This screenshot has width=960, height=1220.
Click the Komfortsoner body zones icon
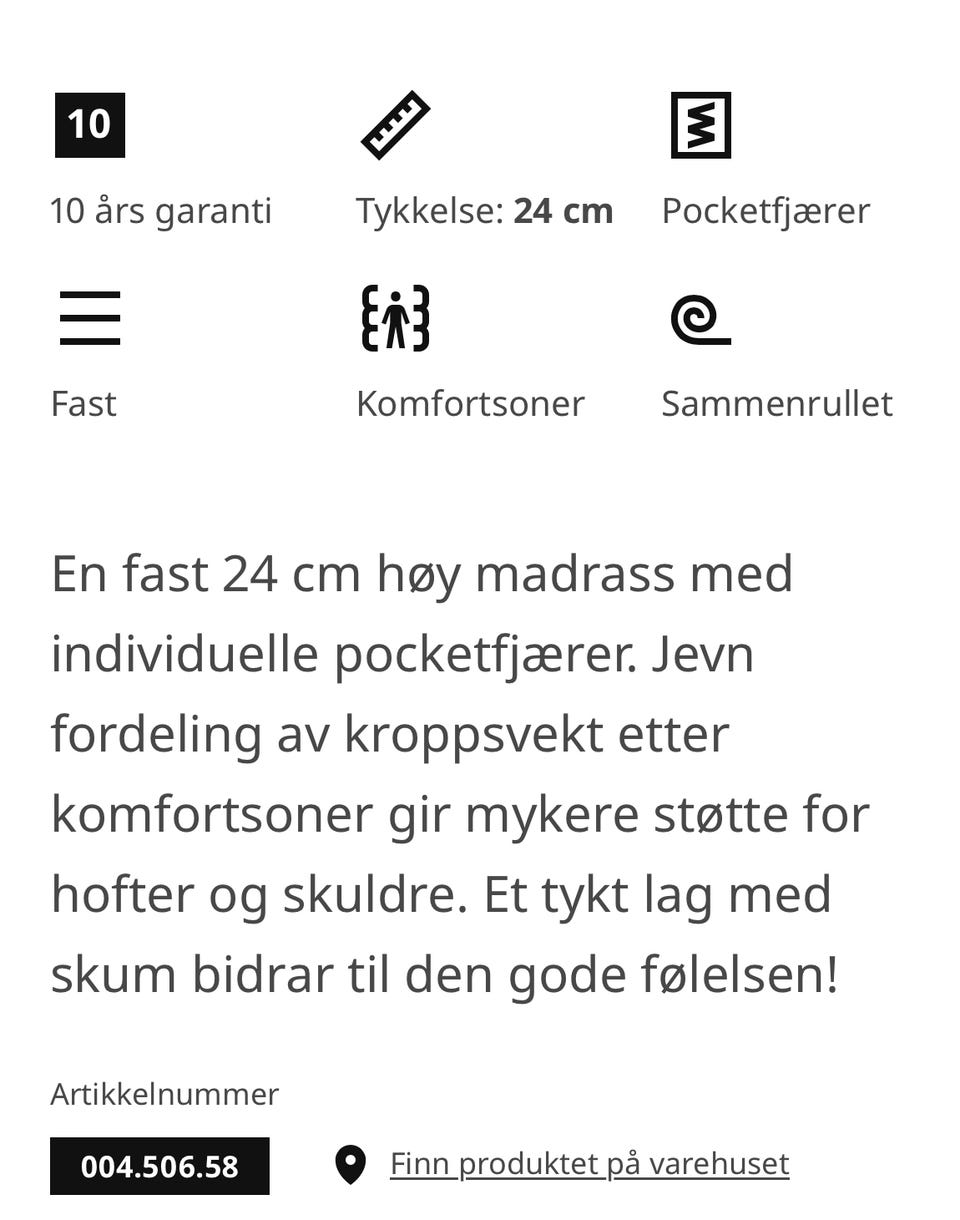394,319
